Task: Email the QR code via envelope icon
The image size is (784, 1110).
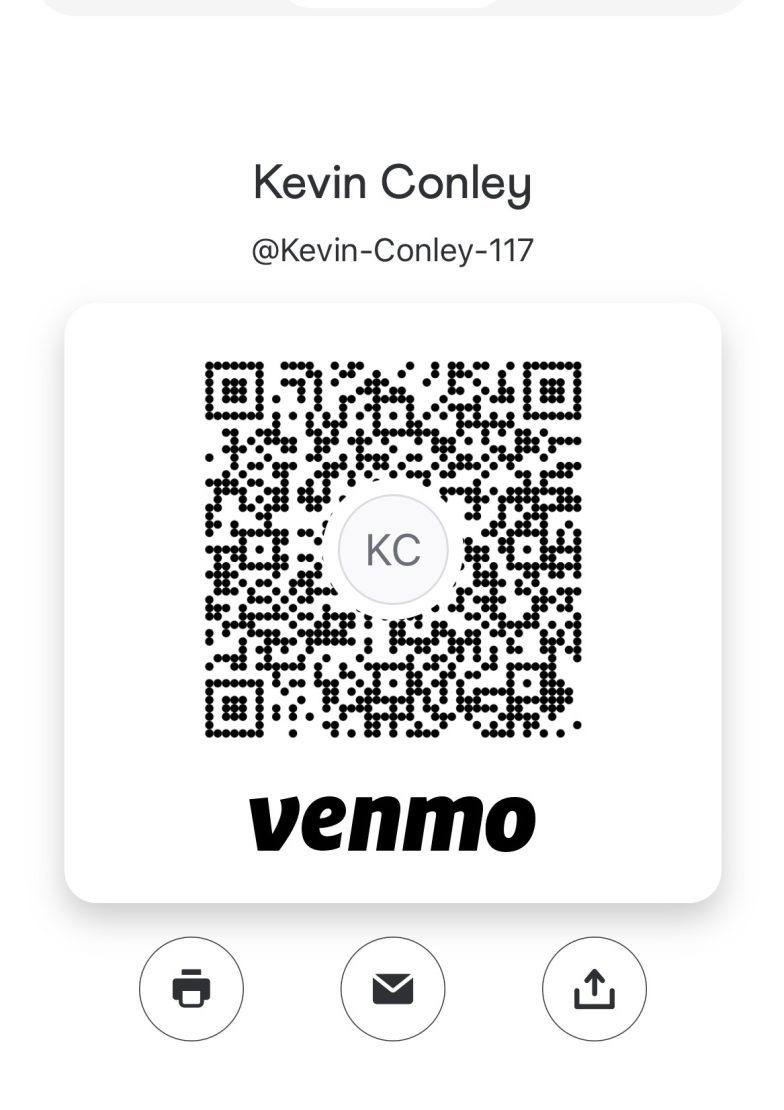Action: (x=392, y=989)
